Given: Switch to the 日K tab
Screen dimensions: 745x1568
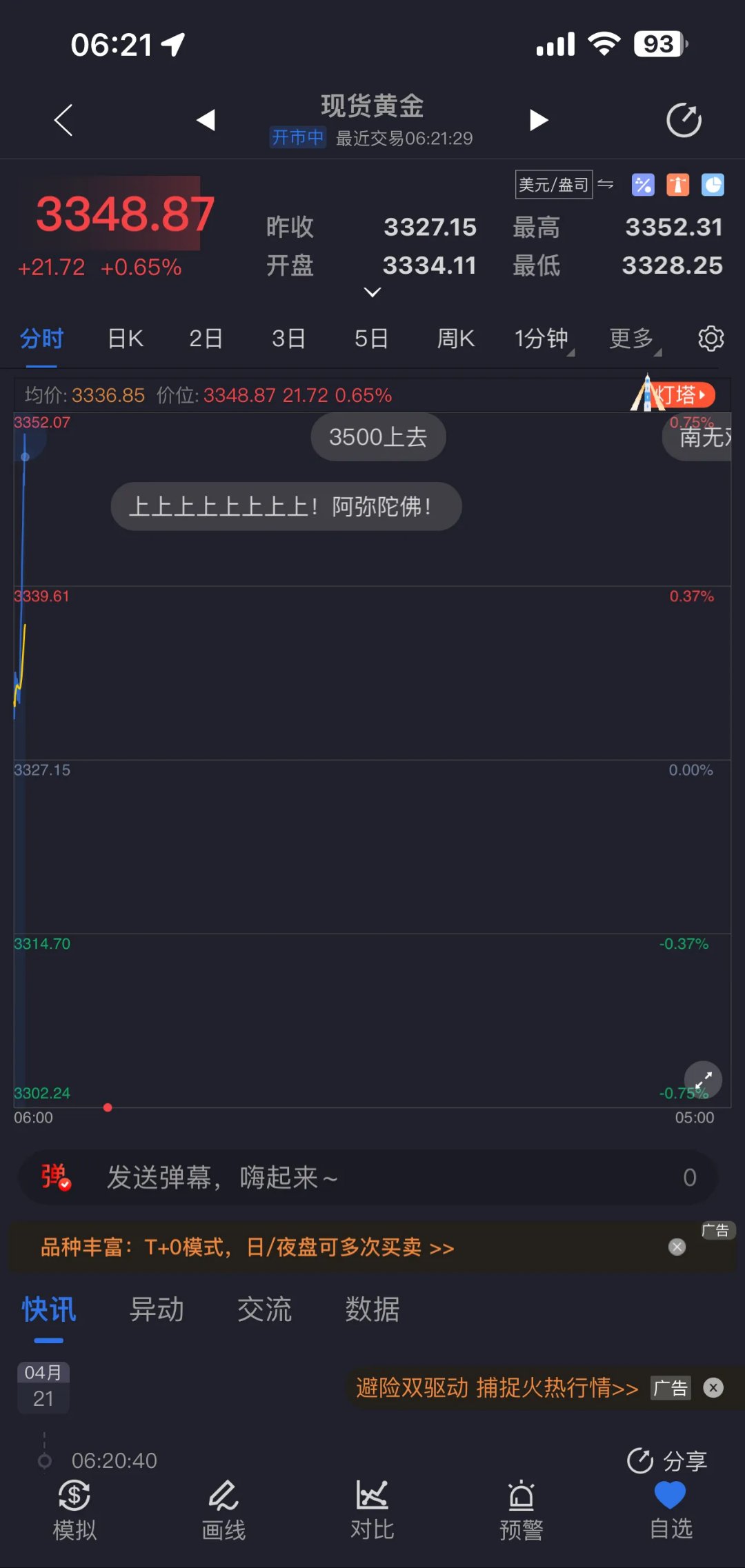Looking at the screenshot, I should pyautogui.click(x=124, y=339).
